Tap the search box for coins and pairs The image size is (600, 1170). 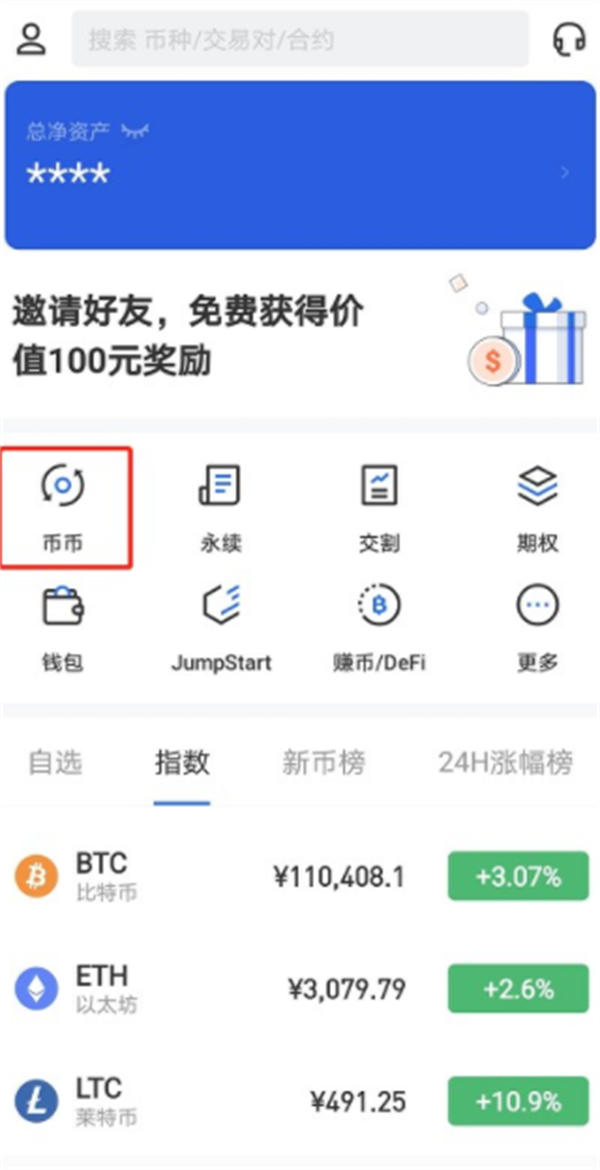click(300, 40)
